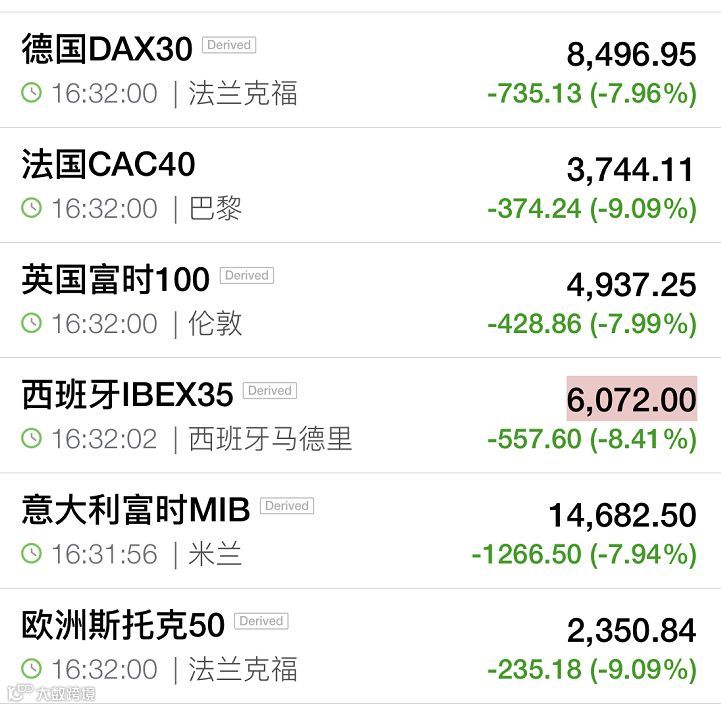The height and width of the screenshot is (708, 721).
Task: Select the 英国富时100 index row
Action: coord(360,300)
